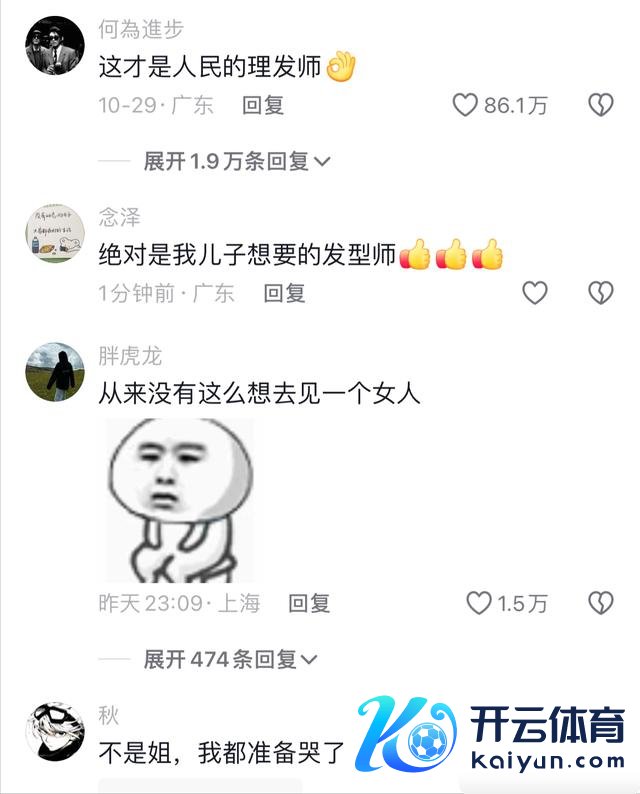Like 胖虎龙's comment

point(480,603)
